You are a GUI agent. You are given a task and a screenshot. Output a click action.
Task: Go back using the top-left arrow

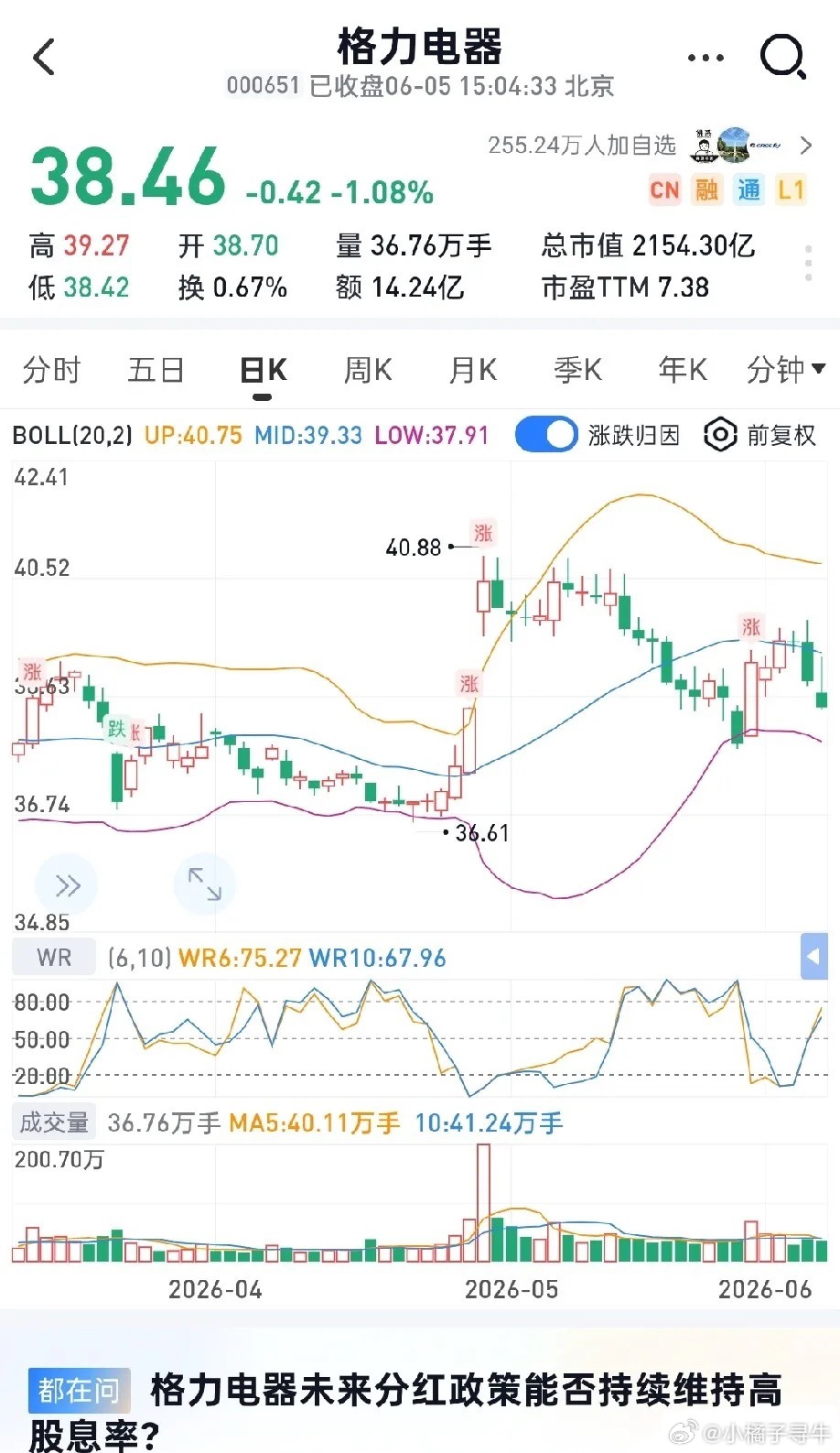[x=43, y=57]
